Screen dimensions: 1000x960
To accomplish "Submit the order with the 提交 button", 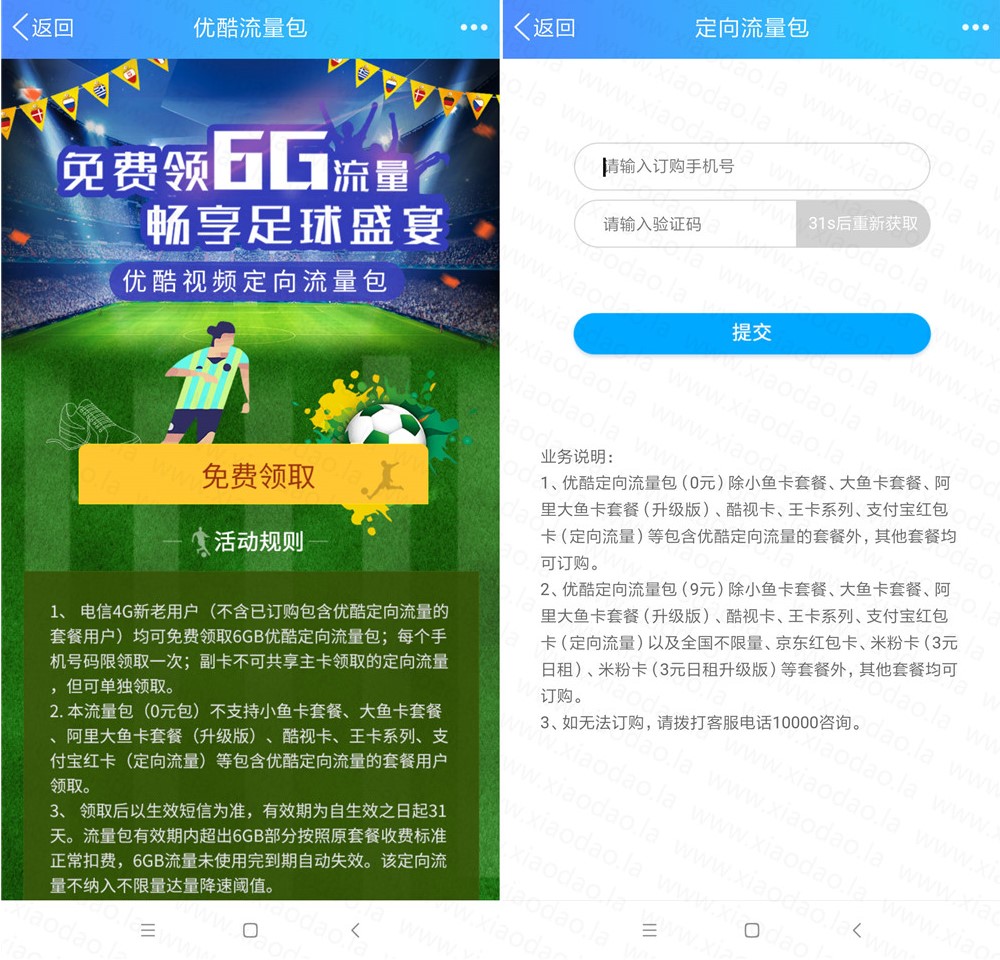I will click(x=752, y=333).
